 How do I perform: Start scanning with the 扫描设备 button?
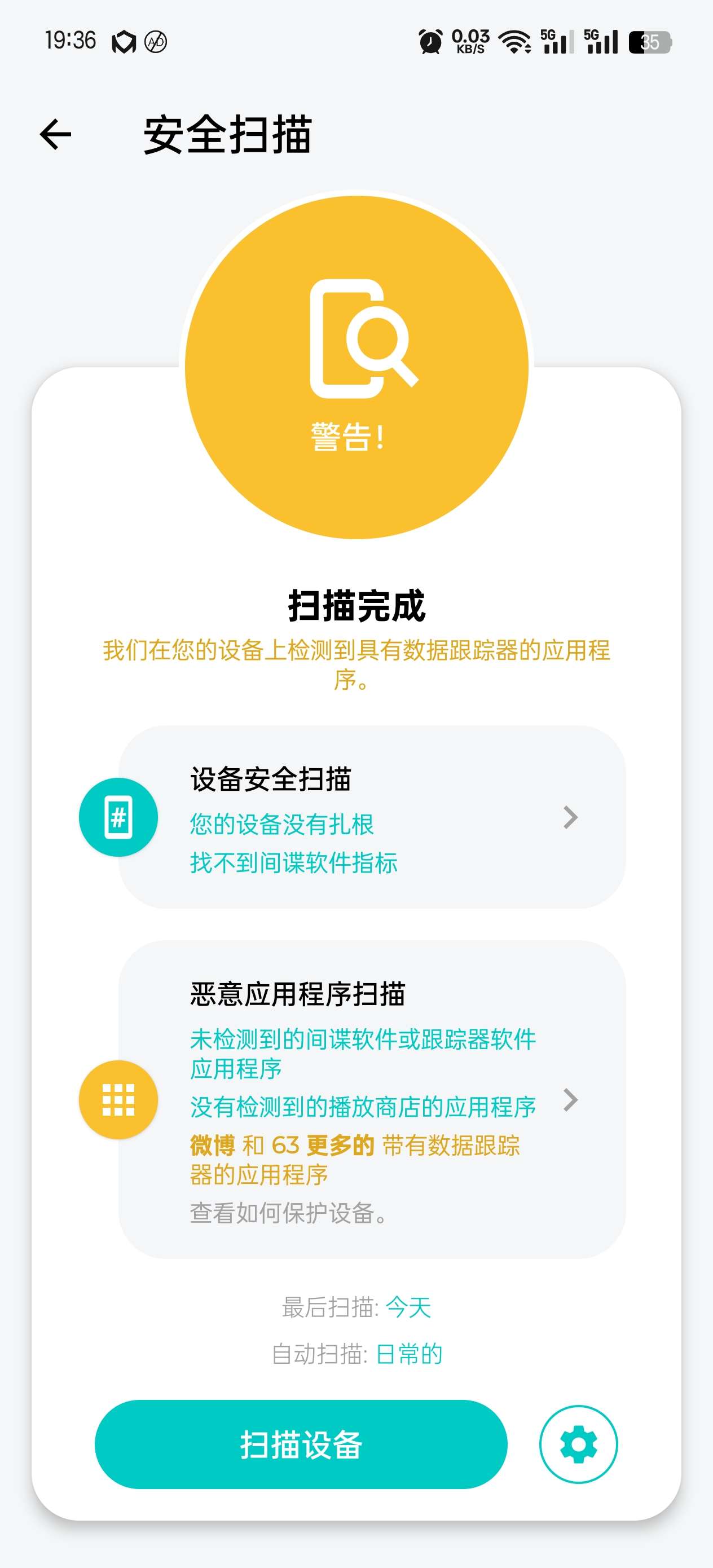[x=301, y=1444]
